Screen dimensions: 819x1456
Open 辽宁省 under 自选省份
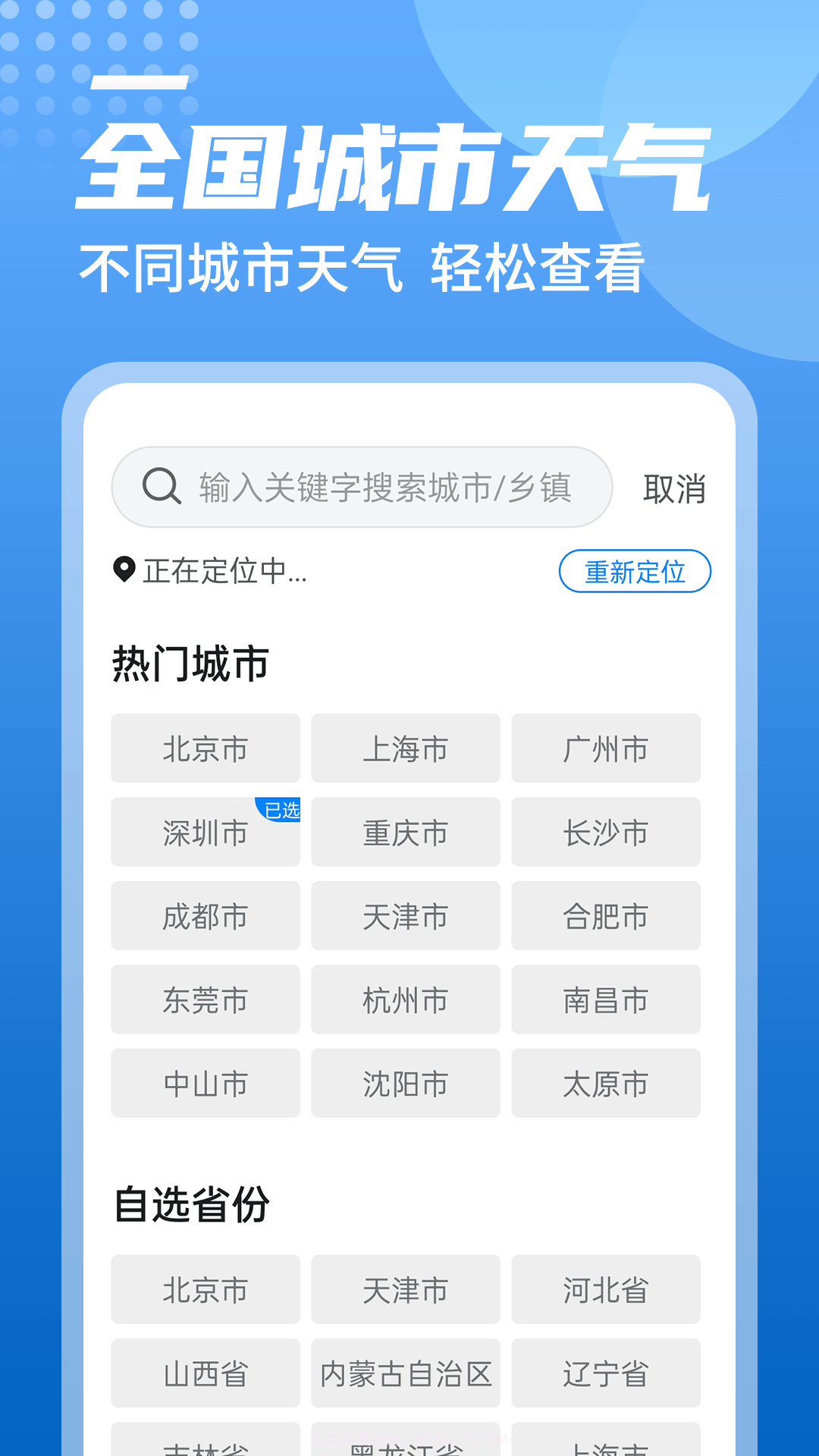606,1373
